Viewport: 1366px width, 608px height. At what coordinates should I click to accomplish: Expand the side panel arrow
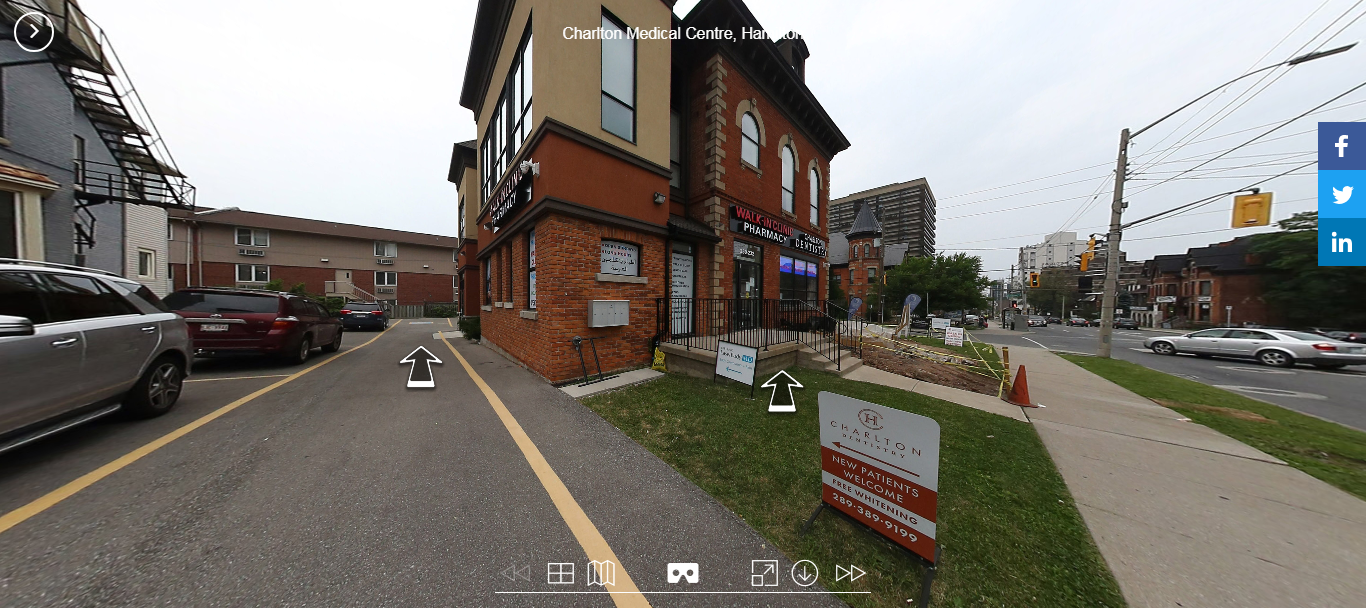coord(33,32)
